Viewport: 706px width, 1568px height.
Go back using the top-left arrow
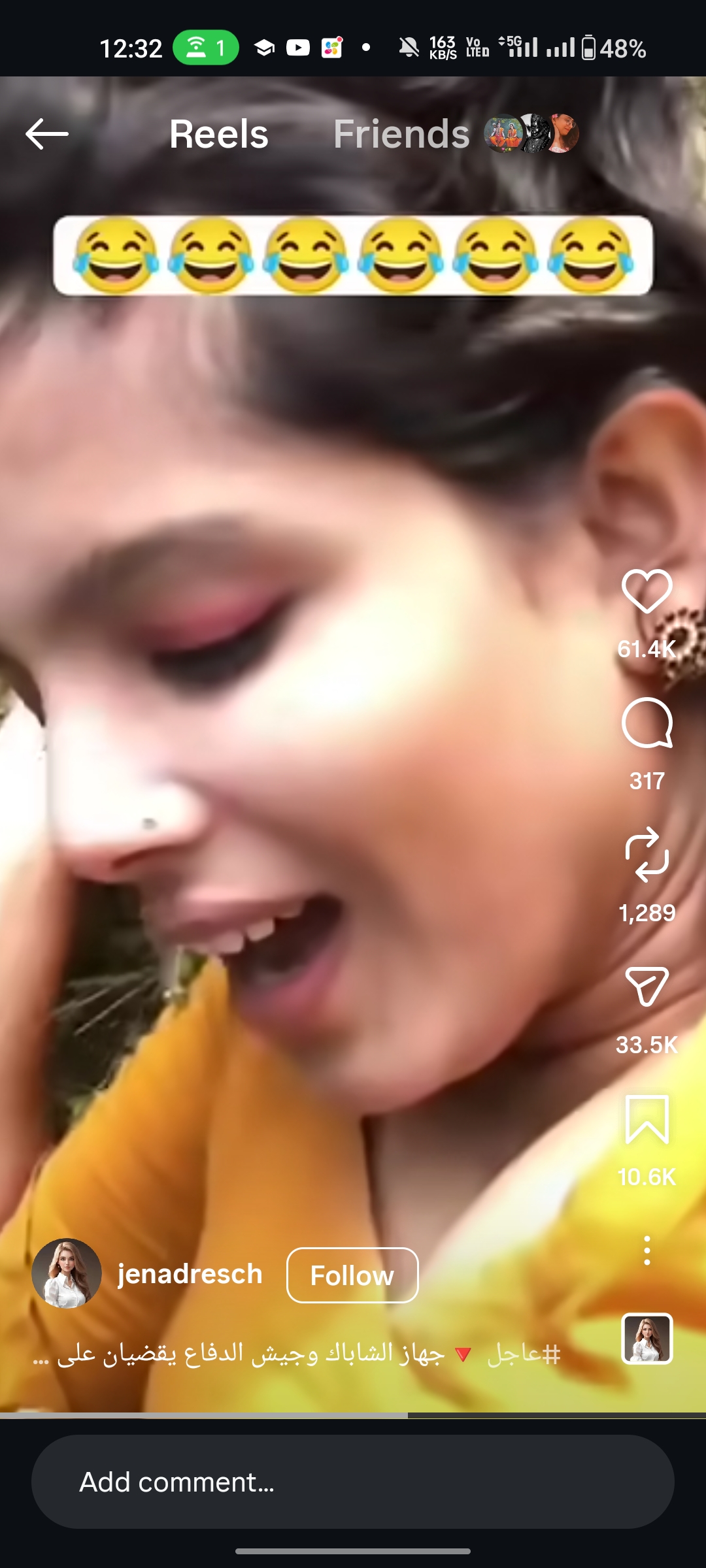pos(47,134)
